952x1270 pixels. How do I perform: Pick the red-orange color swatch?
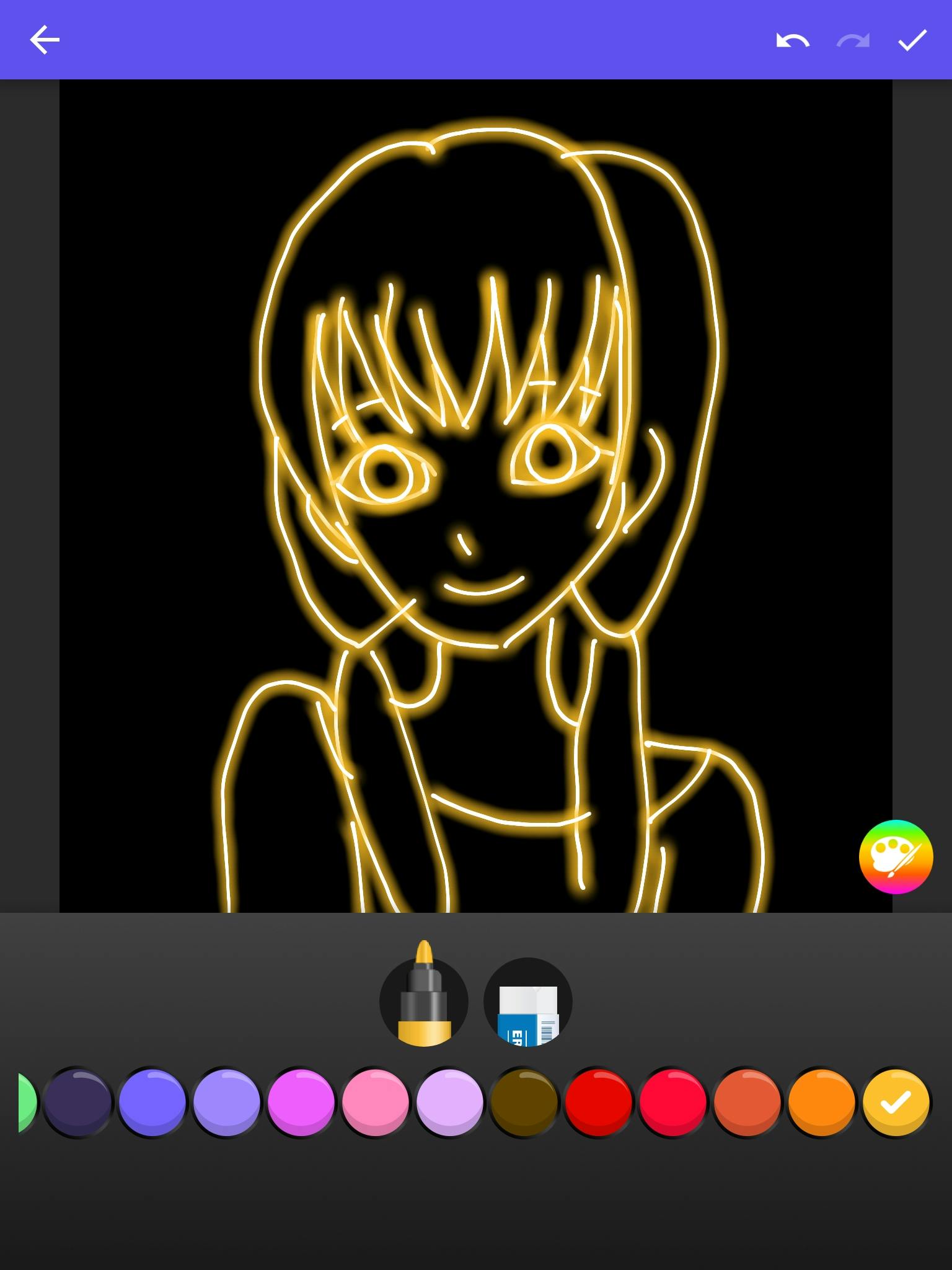click(747, 1102)
